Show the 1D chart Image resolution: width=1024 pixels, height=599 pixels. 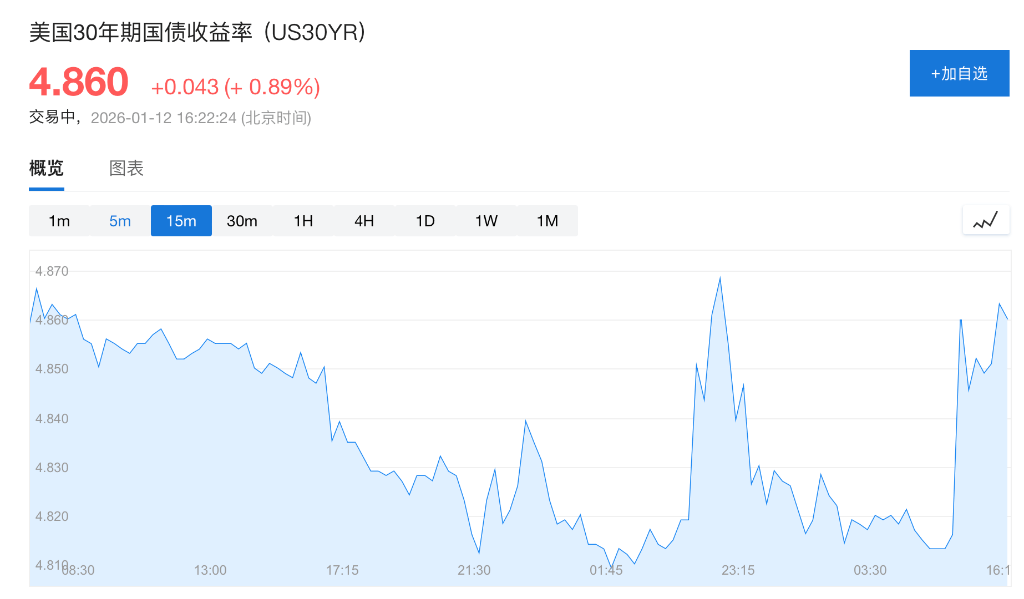pyautogui.click(x=425, y=220)
